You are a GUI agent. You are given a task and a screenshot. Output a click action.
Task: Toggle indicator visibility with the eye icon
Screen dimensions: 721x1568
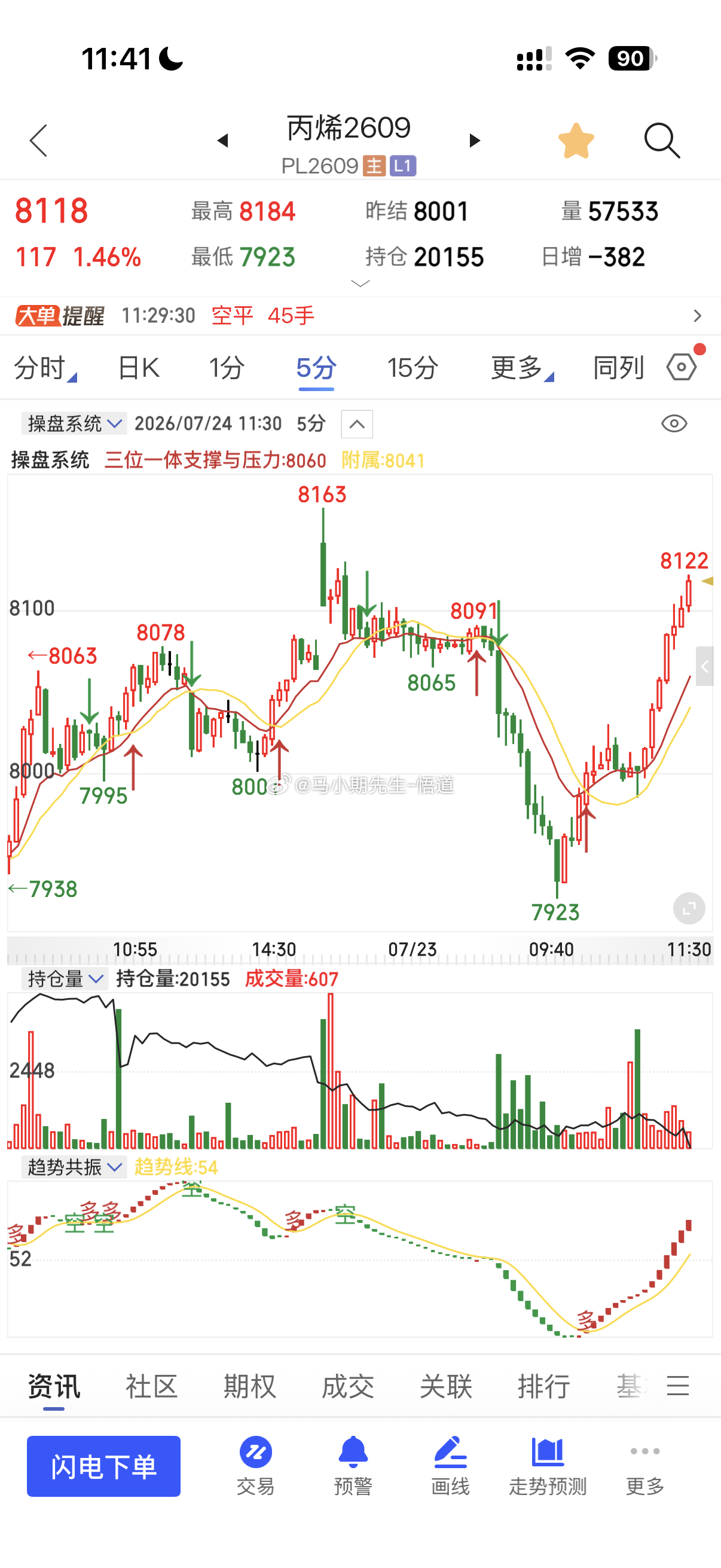pyautogui.click(x=674, y=423)
